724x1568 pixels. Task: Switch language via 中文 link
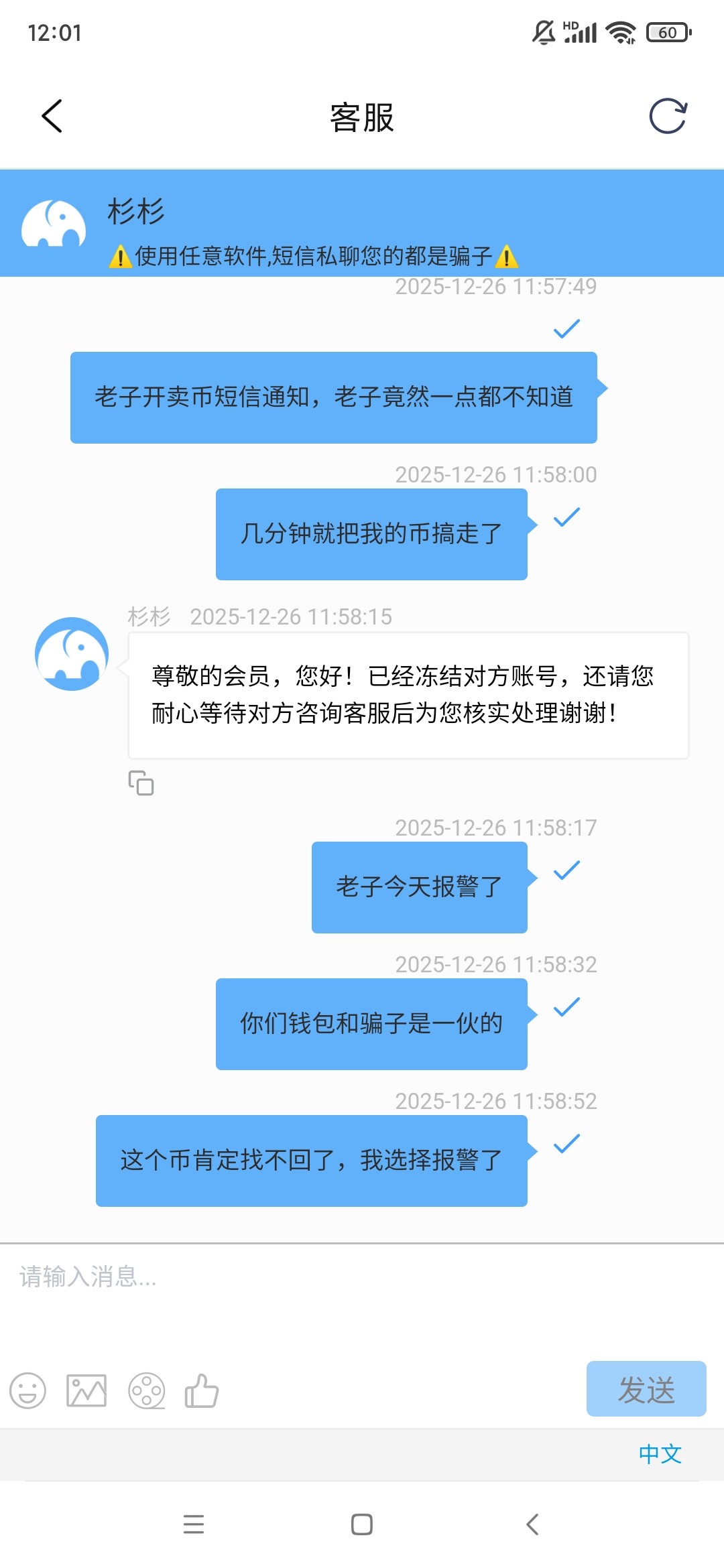[660, 1454]
